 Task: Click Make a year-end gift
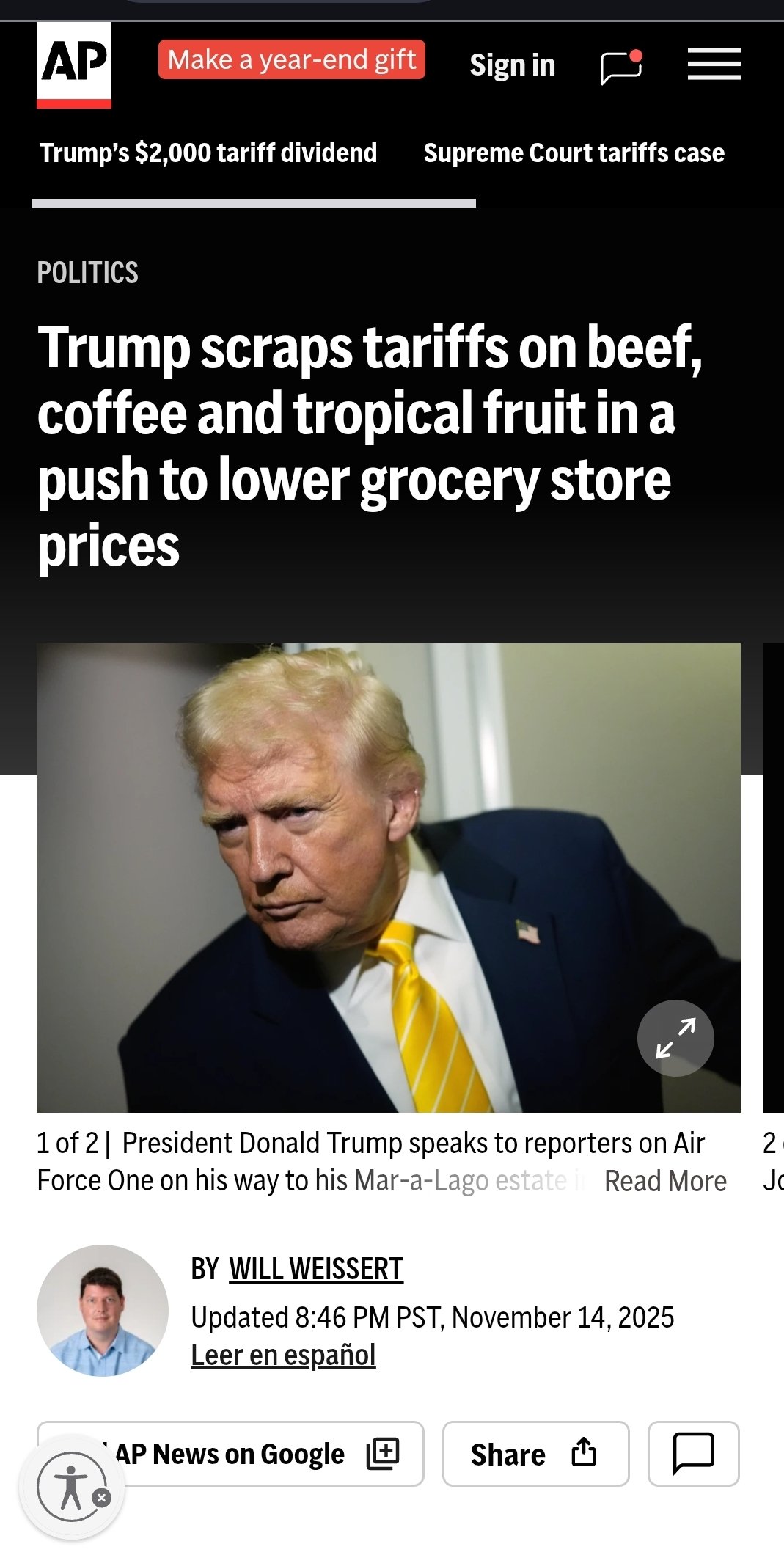[290, 59]
